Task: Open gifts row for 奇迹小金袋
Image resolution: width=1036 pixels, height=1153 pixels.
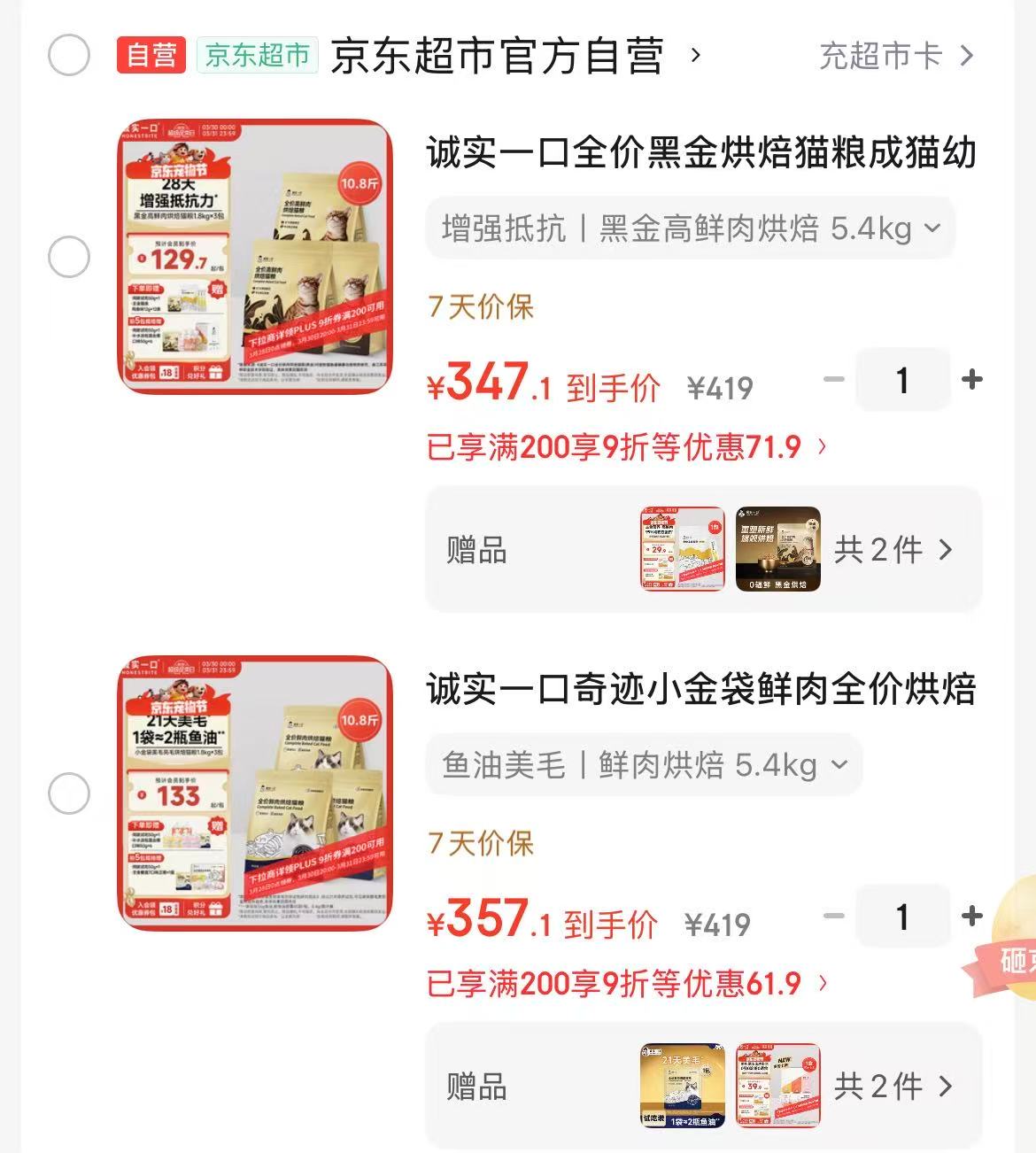Action: pyautogui.click(x=704, y=1087)
